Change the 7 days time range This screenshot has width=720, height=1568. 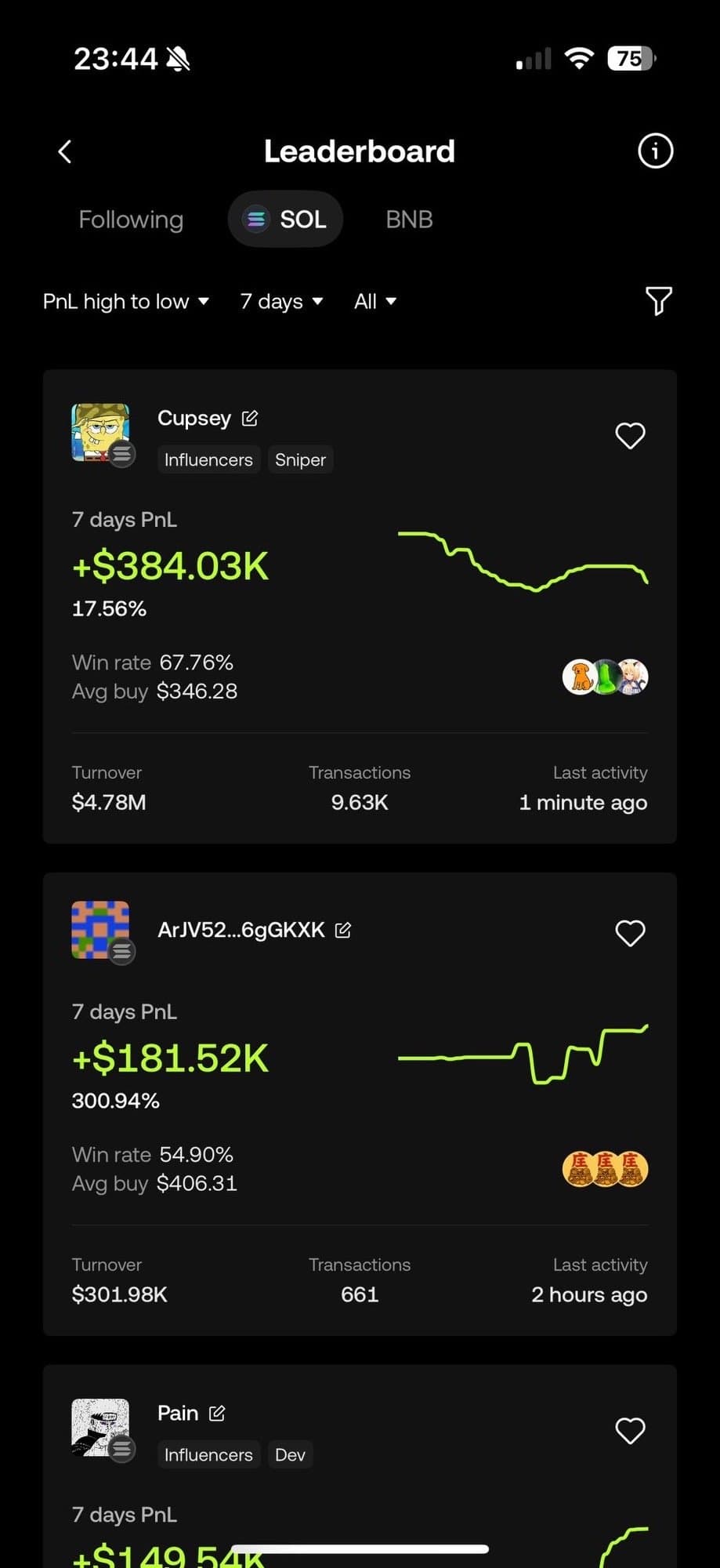pos(281,301)
